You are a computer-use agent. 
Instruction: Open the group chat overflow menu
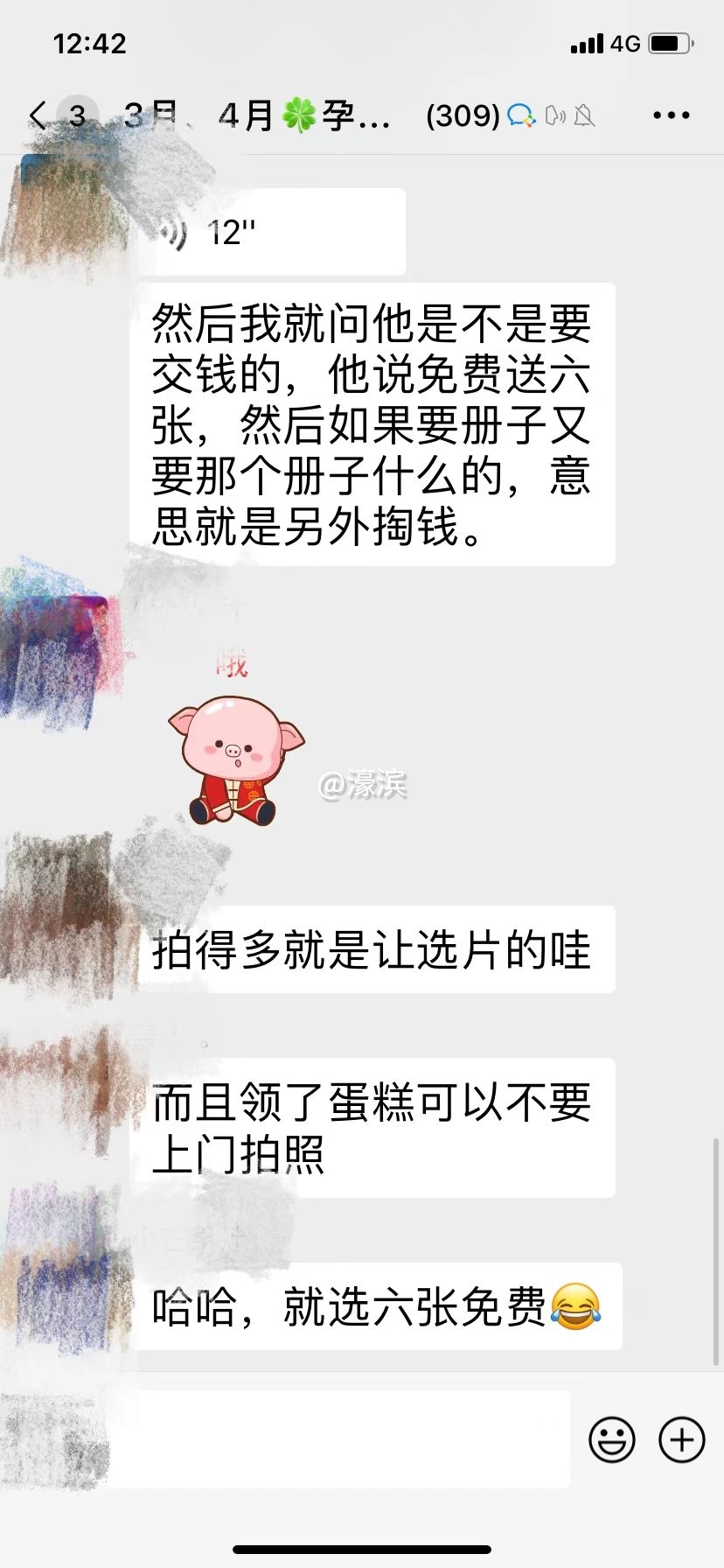(671, 115)
